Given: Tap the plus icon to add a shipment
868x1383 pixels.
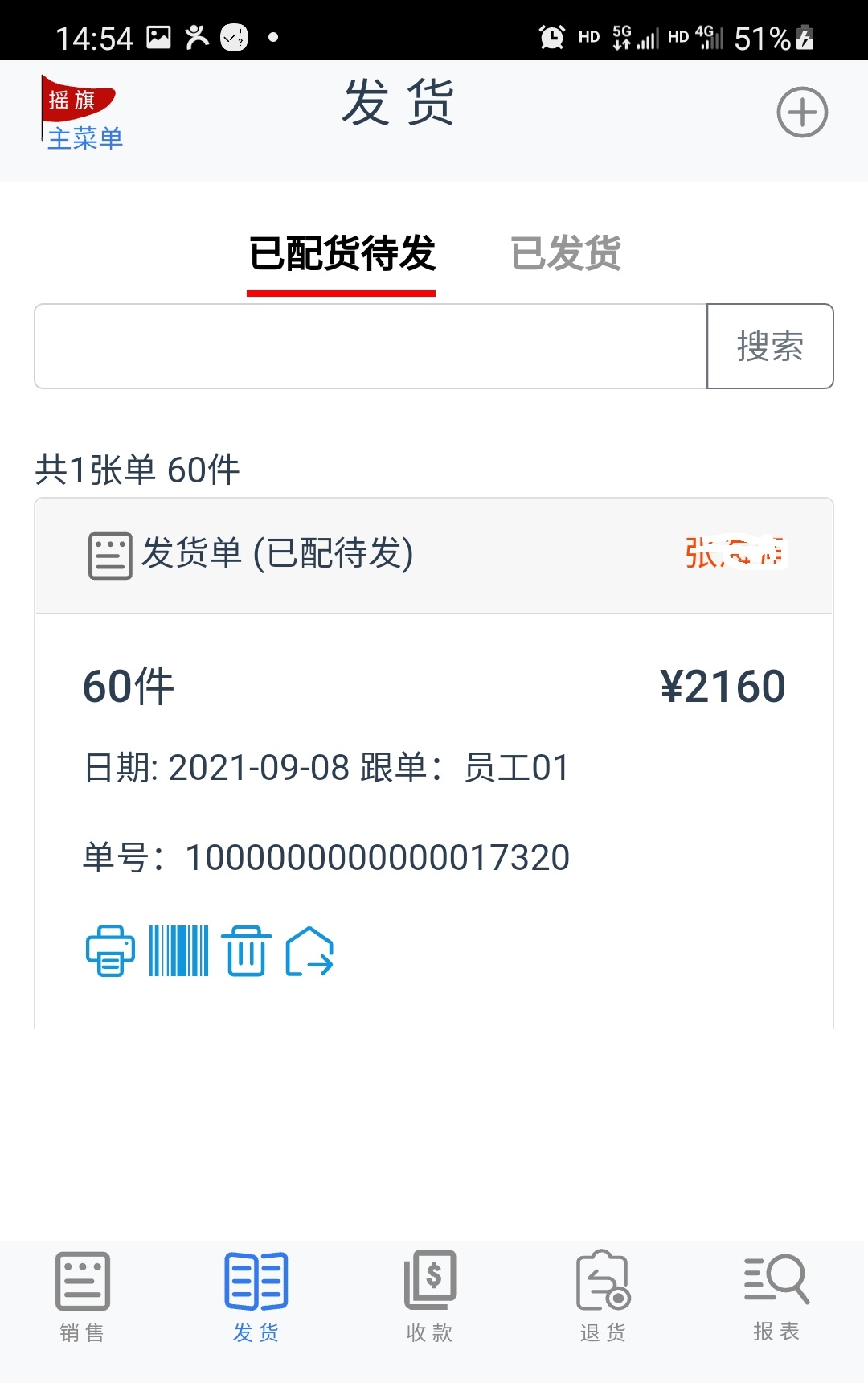Looking at the screenshot, I should click(802, 113).
